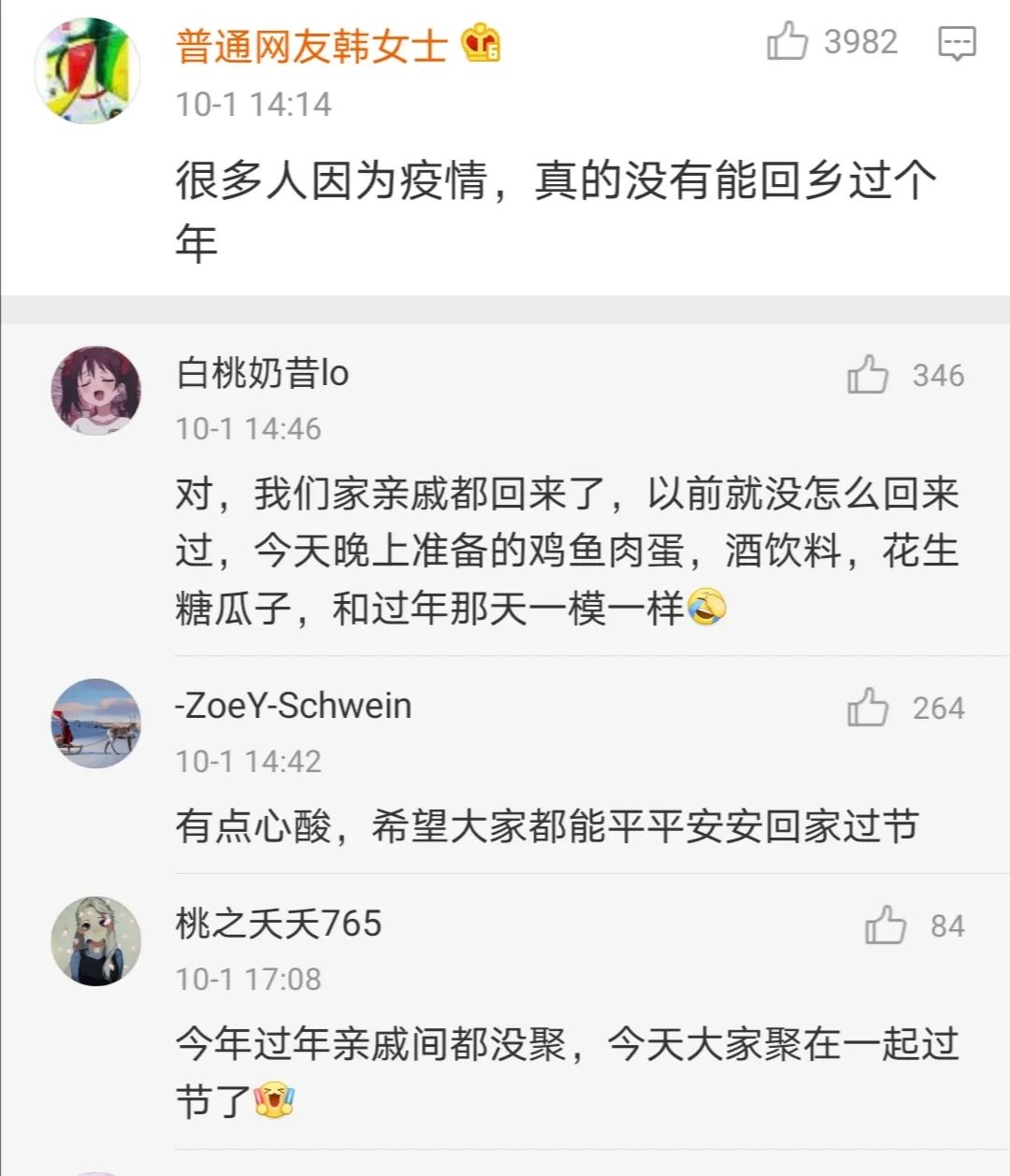1010x1176 pixels.
Task: View -ZoeY-Schwein's profile avatar
Action: [95, 724]
